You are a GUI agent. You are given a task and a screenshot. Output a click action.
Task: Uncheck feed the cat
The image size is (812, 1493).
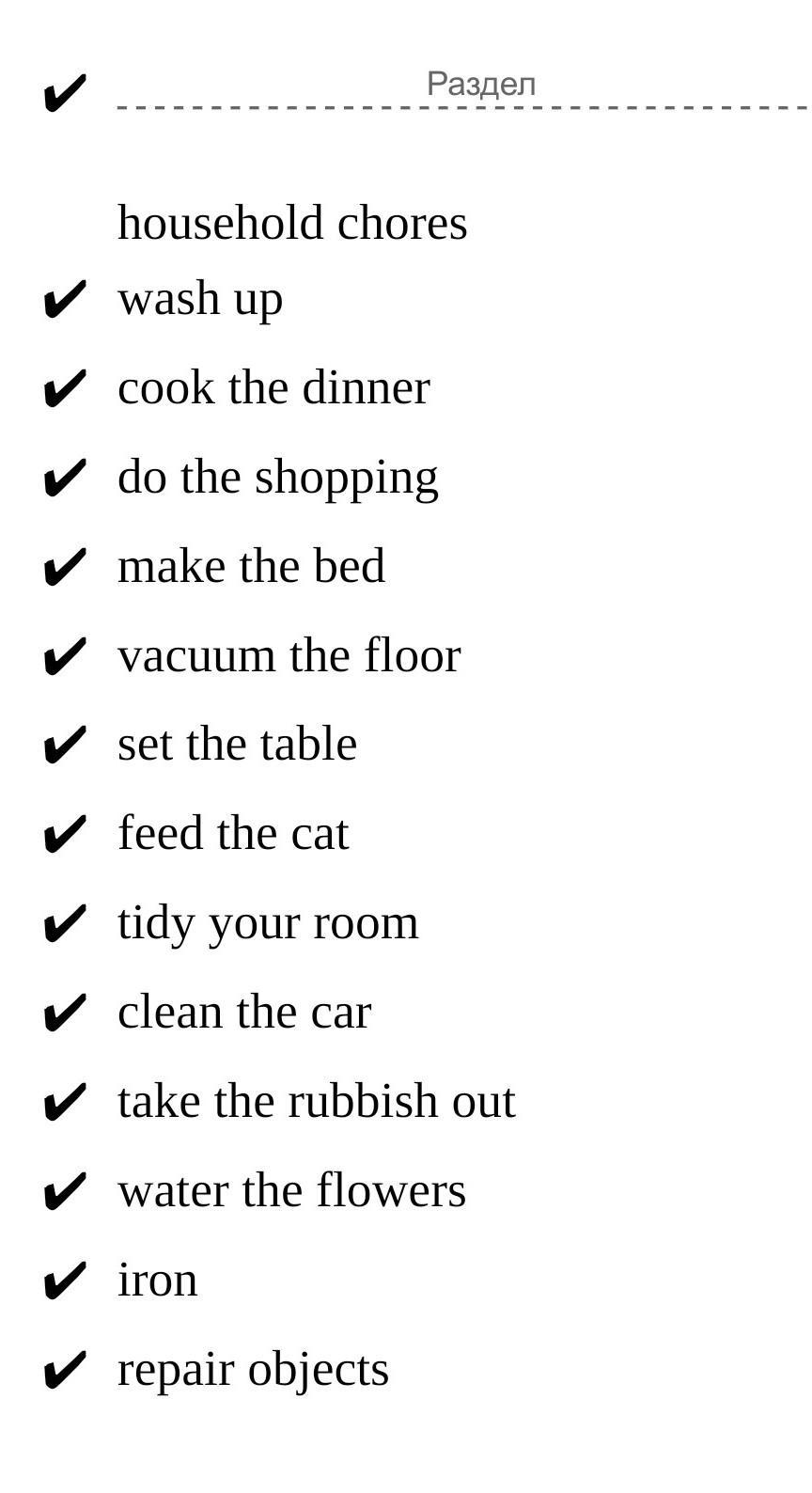pyautogui.click(x=65, y=836)
